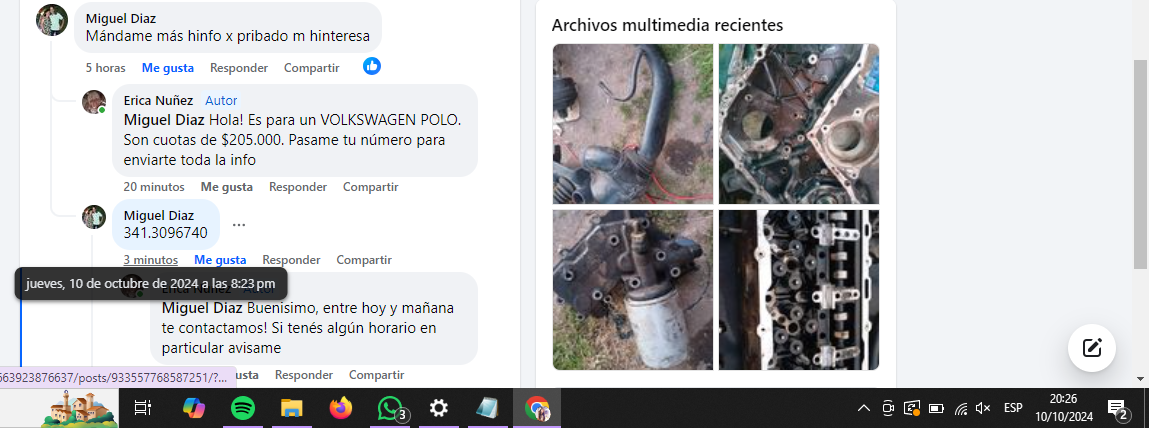Screen dimensions: 1149x428
Task: Open Spotify from the taskbar
Action: pyautogui.click(x=243, y=408)
